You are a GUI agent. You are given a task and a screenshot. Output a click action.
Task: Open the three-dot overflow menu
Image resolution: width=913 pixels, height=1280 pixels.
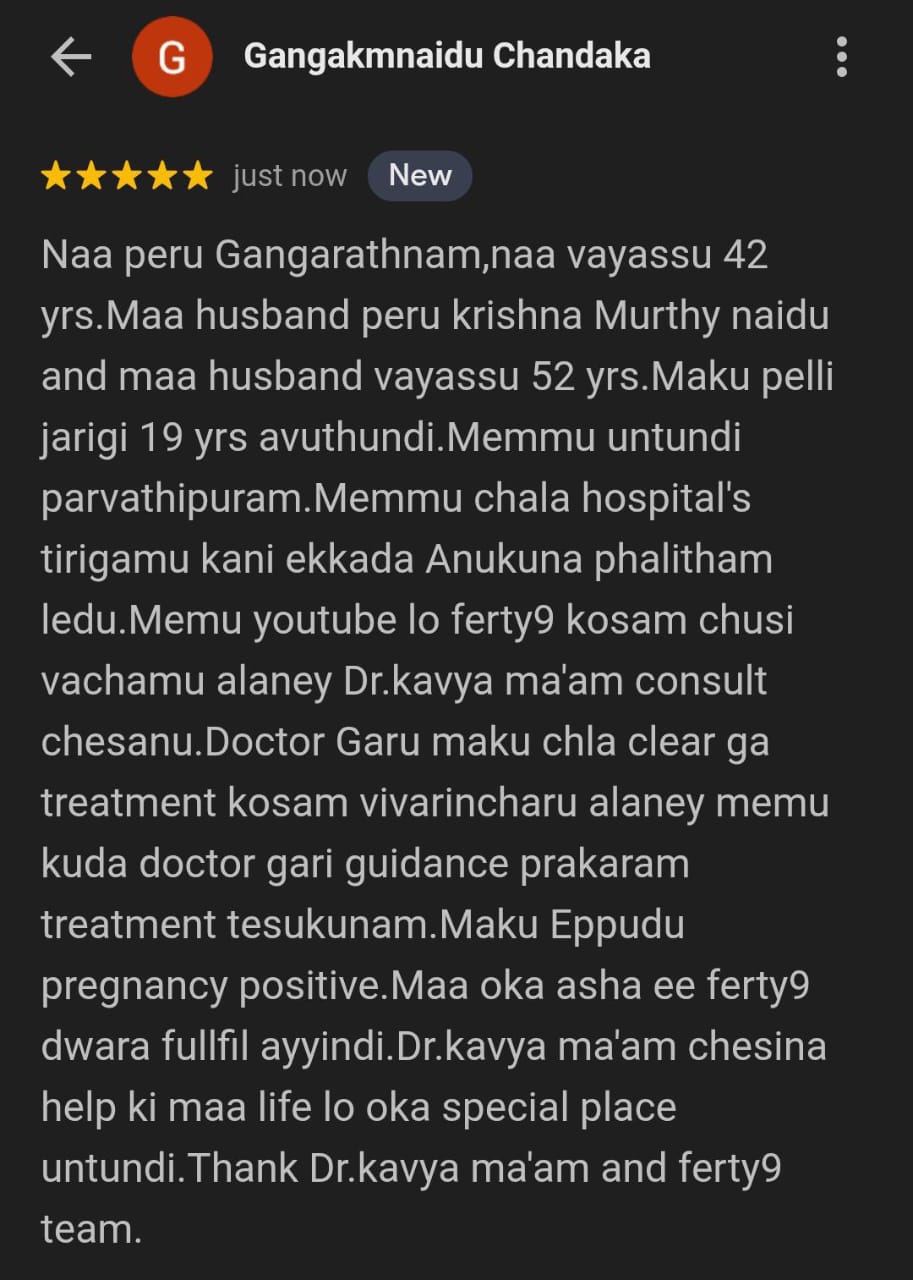coord(841,57)
